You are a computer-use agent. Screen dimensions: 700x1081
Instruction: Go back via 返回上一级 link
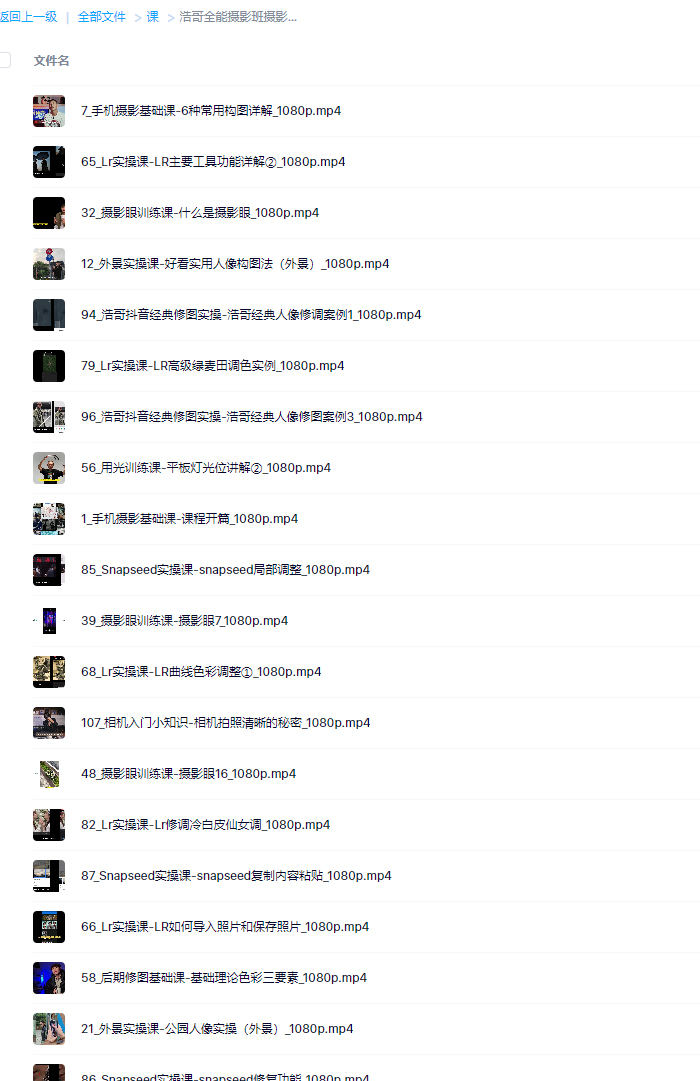tap(28, 17)
